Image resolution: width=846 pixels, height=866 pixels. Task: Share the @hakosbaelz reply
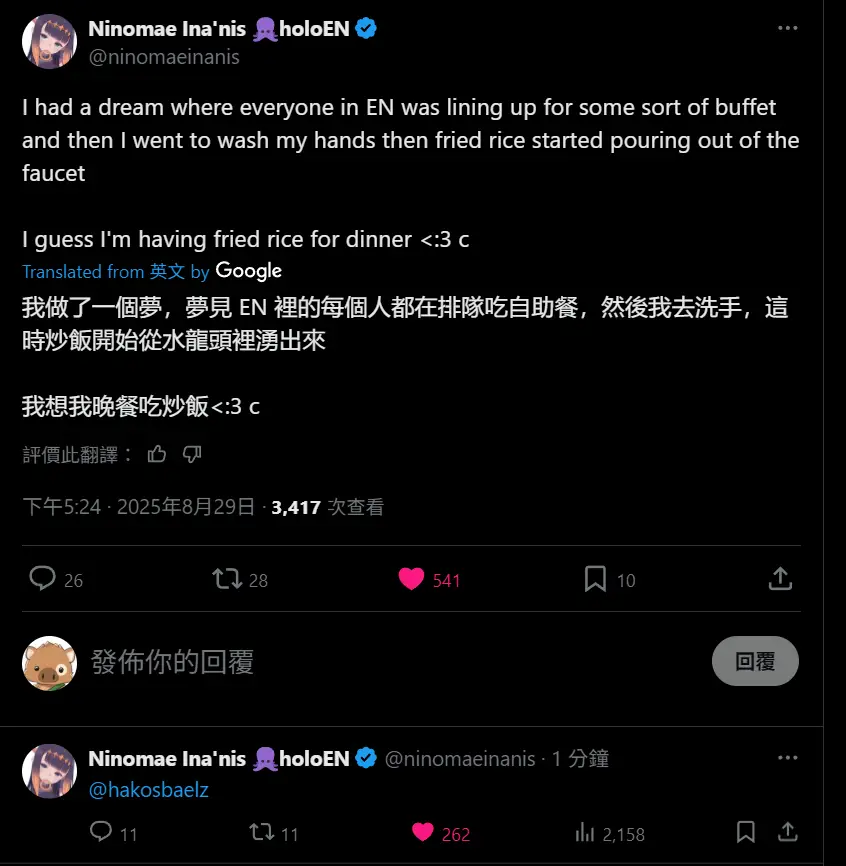click(x=788, y=832)
